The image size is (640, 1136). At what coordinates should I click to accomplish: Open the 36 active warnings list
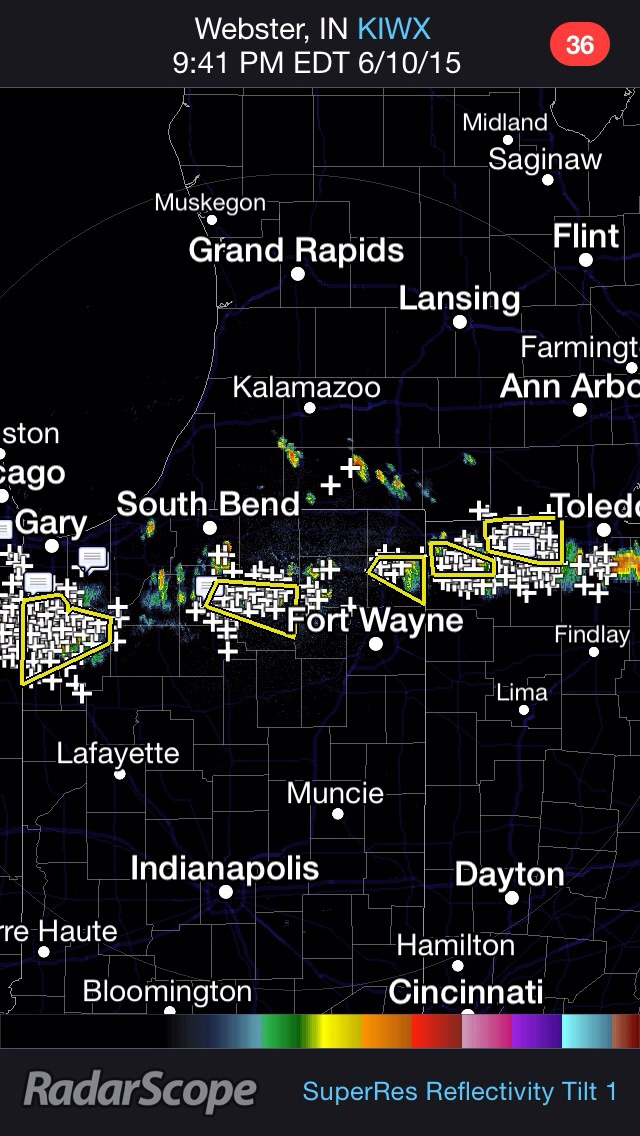(x=579, y=45)
